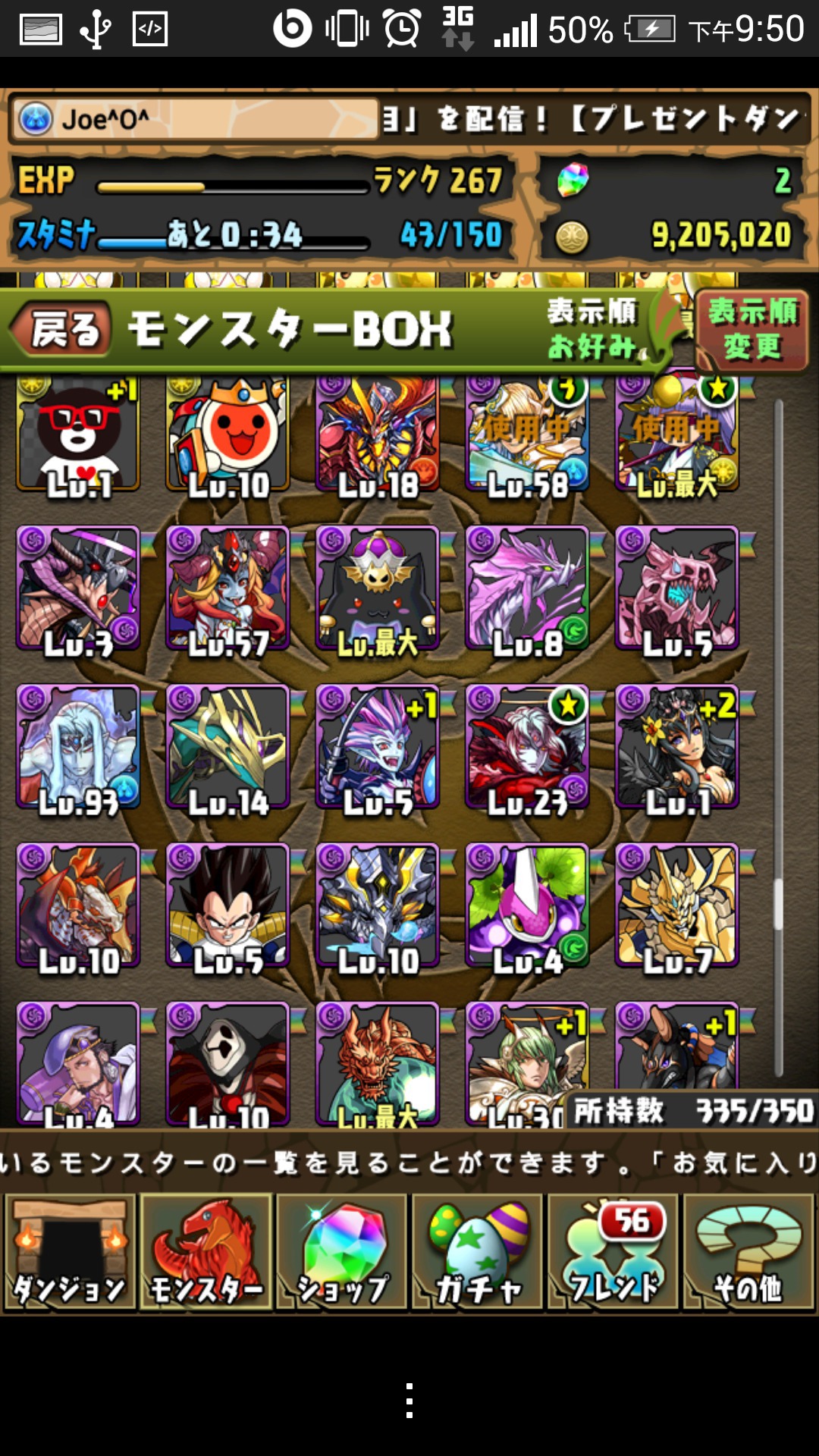
Task: Tap the 戻る back button
Action: pos(62,330)
